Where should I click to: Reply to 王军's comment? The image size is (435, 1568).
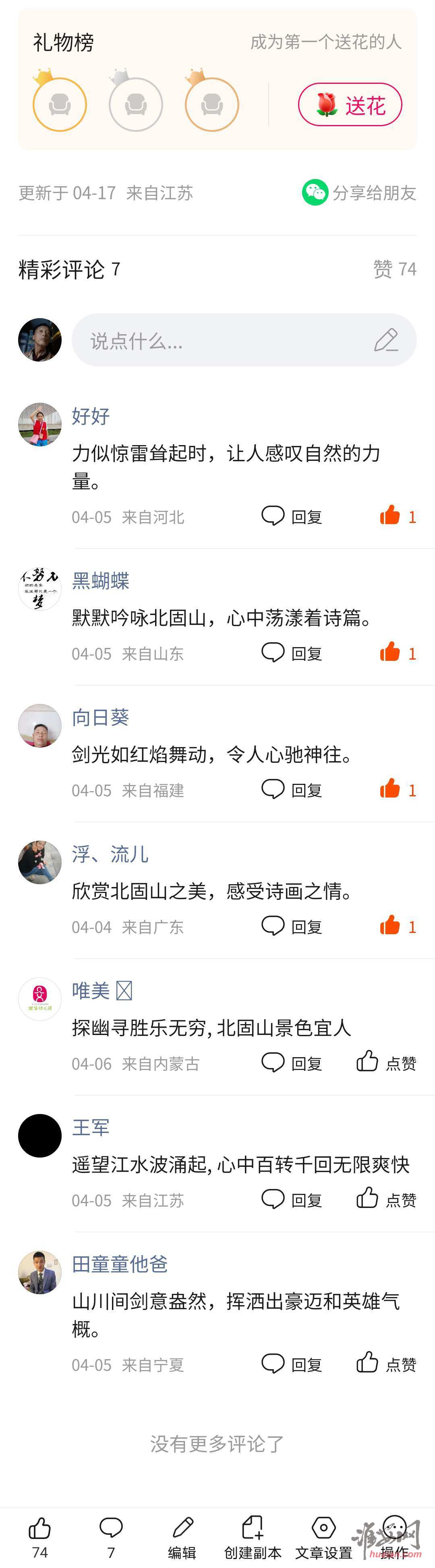[x=292, y=1200]
